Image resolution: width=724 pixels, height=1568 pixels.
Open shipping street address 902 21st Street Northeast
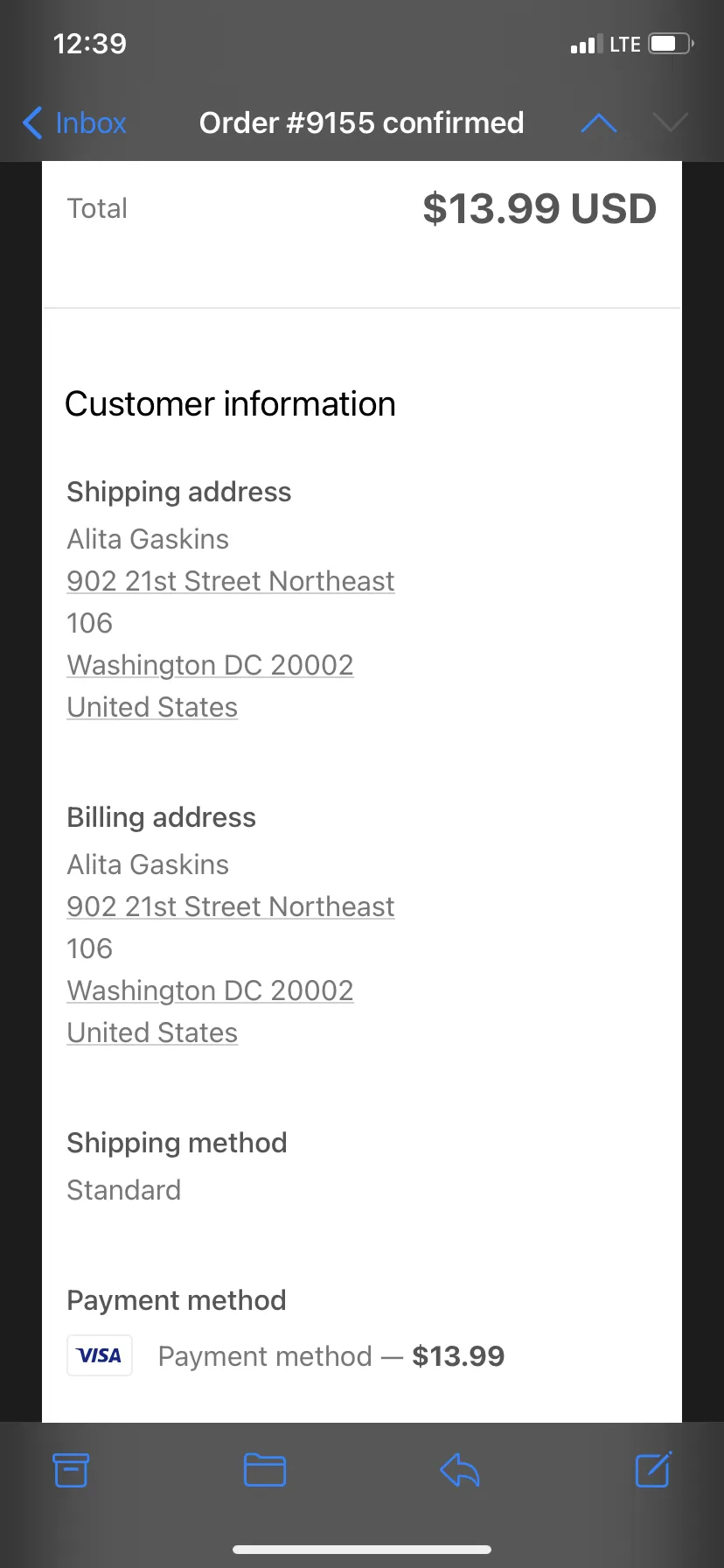point(231,581)
